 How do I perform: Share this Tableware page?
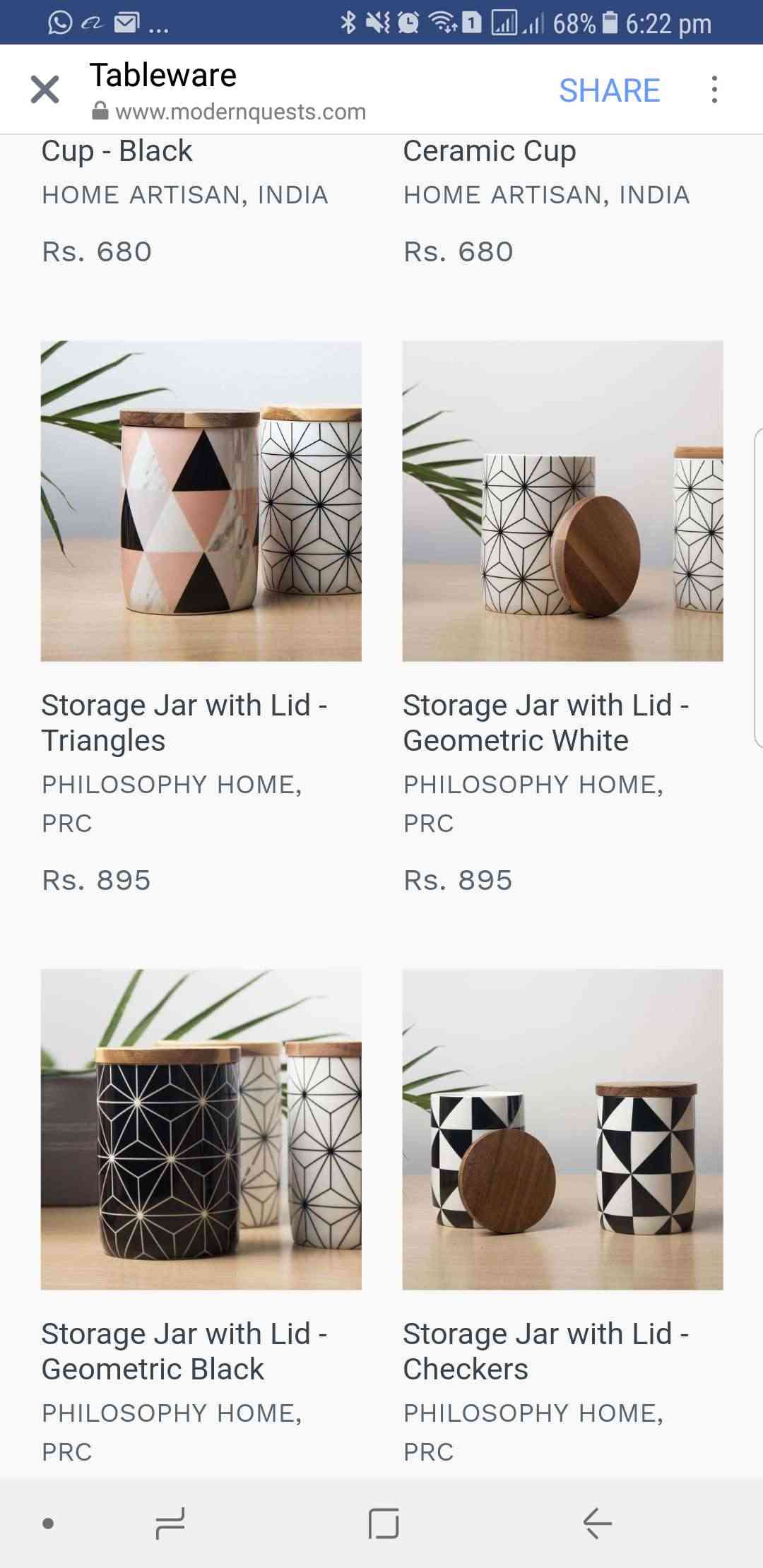pos(609,90)
